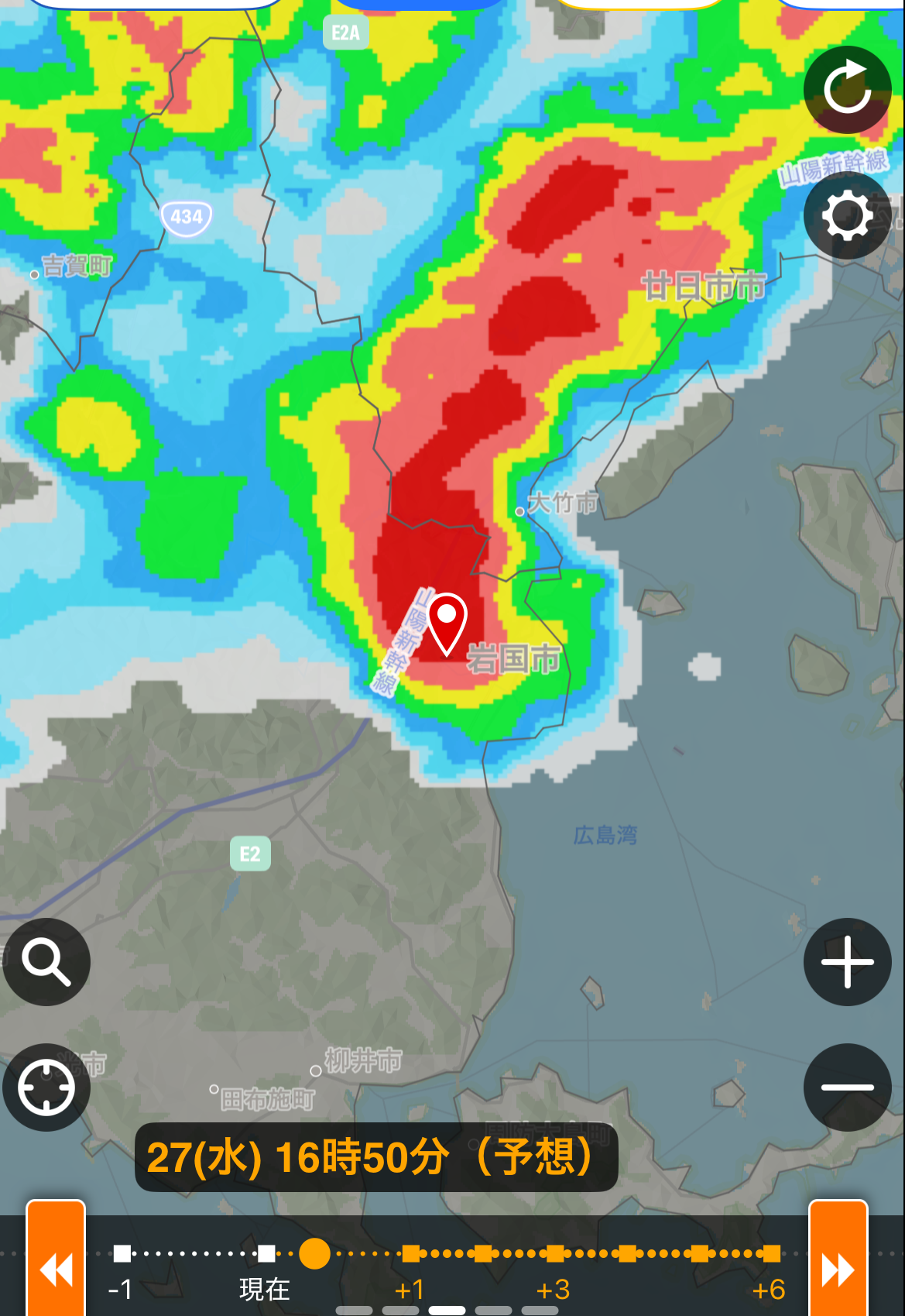The height and width of the screenshot is (1316, 905).
Task: Open the location search
Action: pyautogui.click(x=46, y=962)
